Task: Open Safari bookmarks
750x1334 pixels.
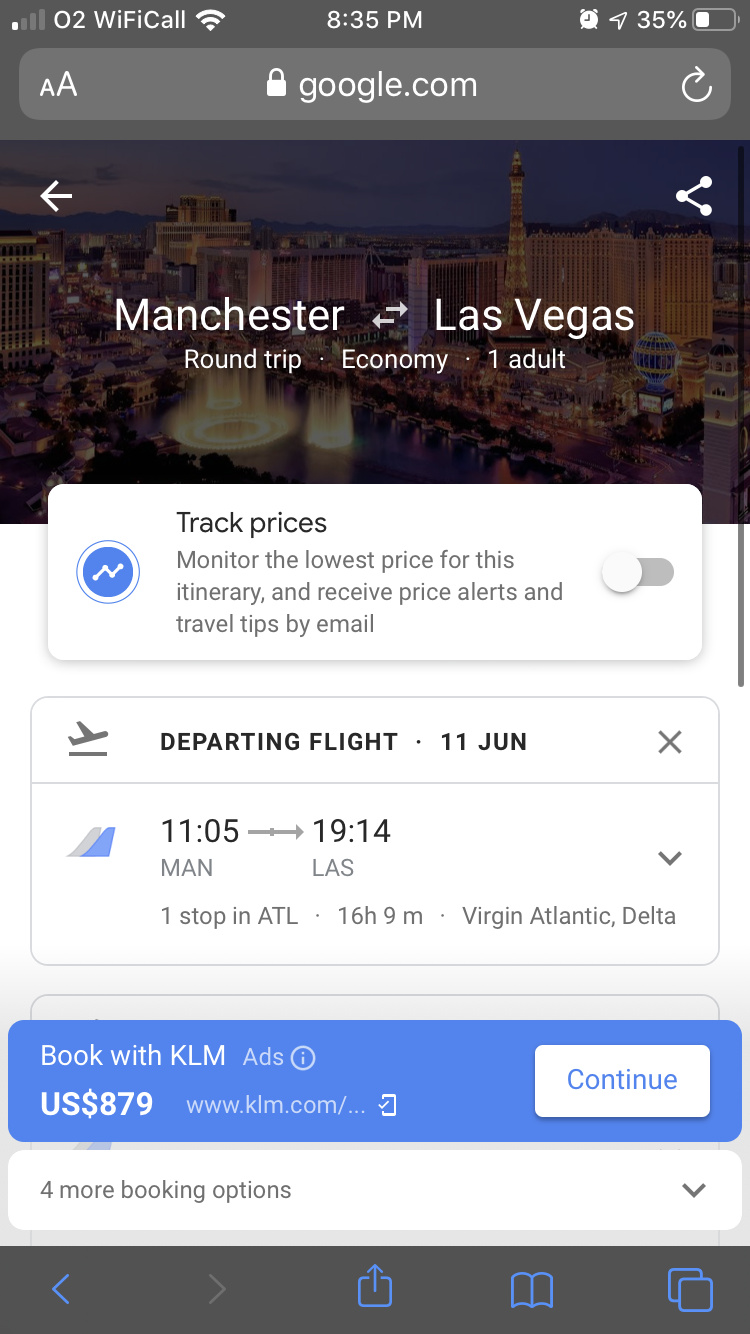Action: [531, 1288]
